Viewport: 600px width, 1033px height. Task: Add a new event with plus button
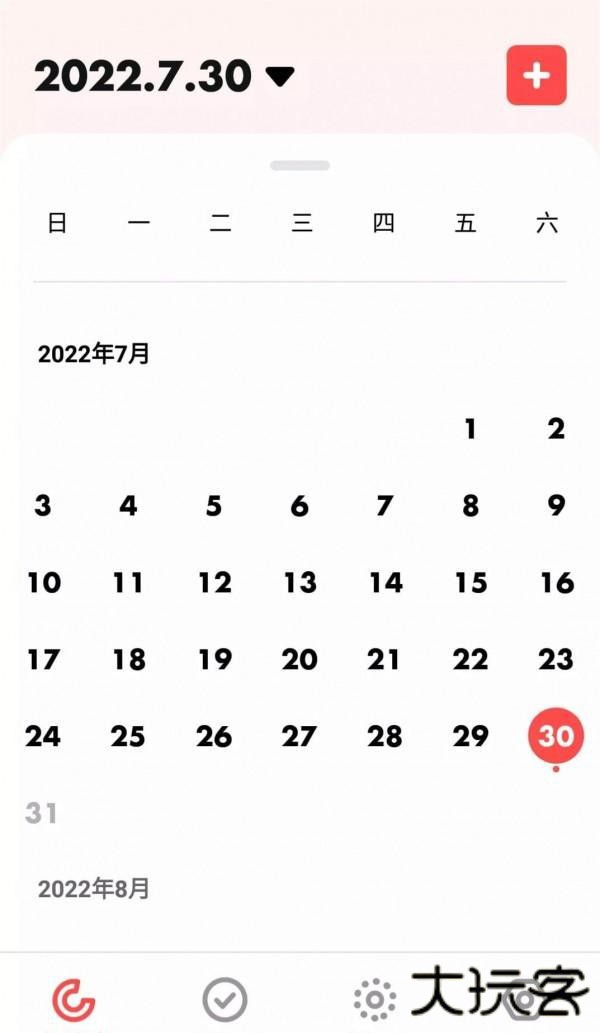pos(536,75)
